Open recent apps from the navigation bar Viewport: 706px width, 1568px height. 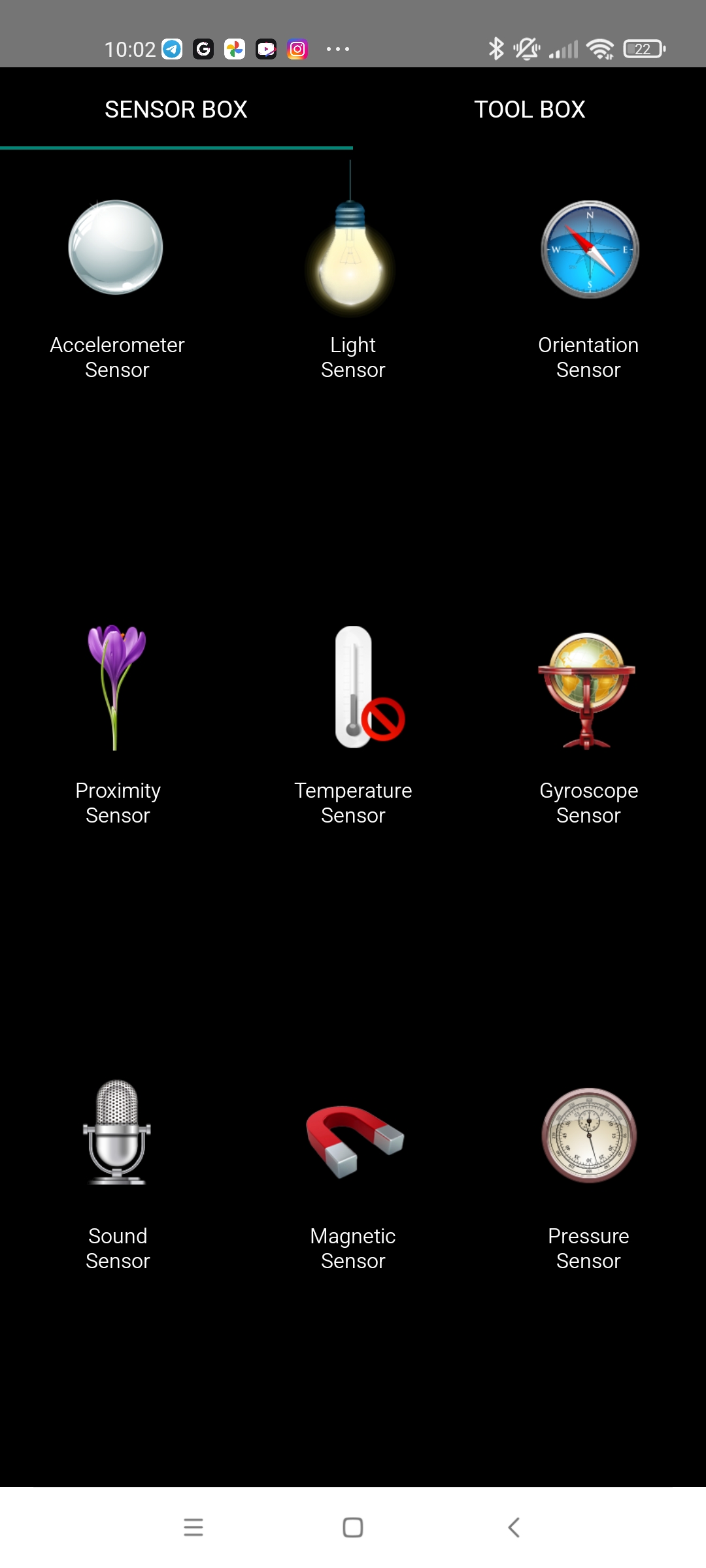[193, 1527]
